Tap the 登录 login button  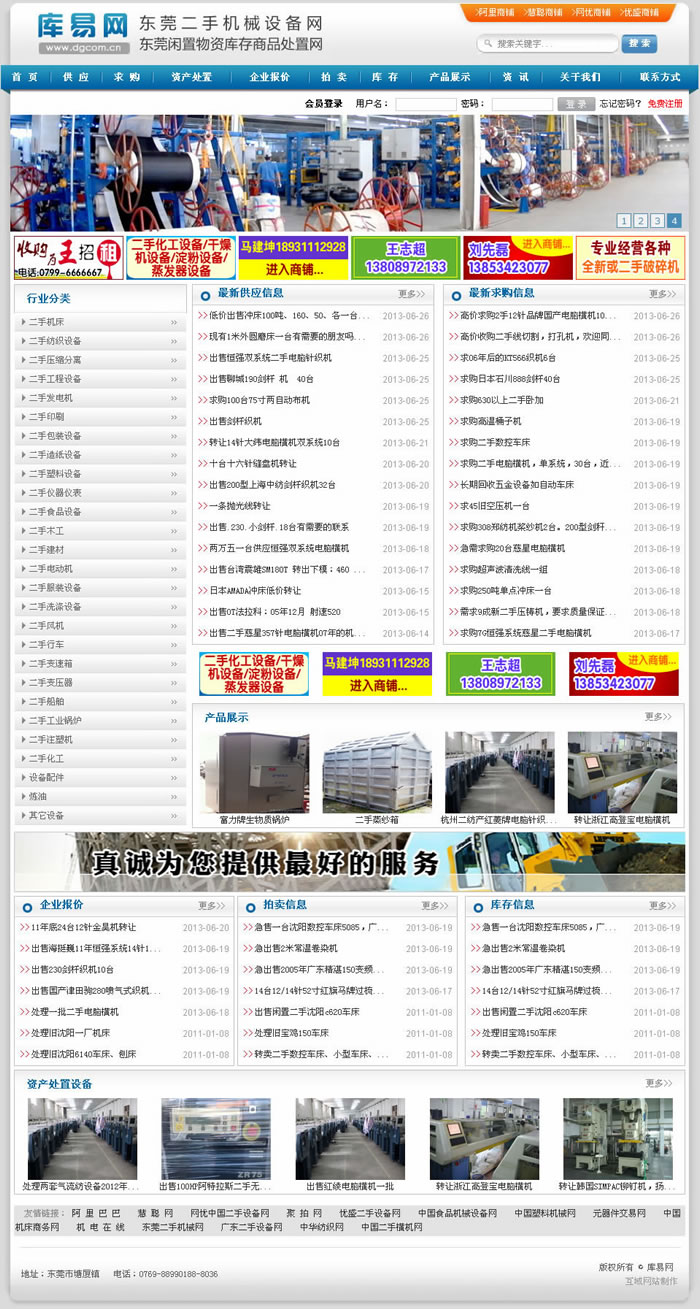click(575, 104)
